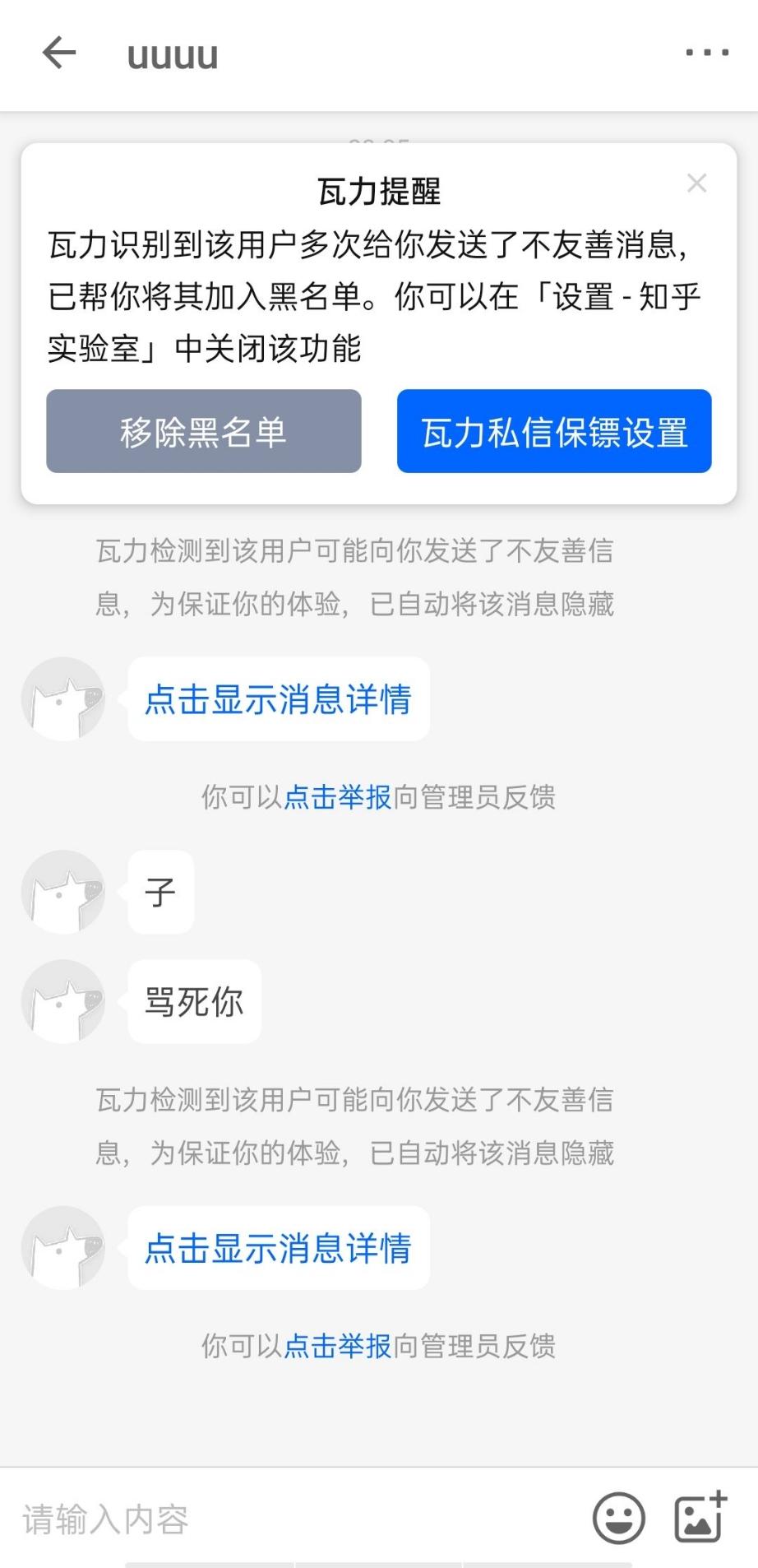Attach an image to the message
Image resolution: width=758 pixels, height=1568 pixels.
(700, 1516)
